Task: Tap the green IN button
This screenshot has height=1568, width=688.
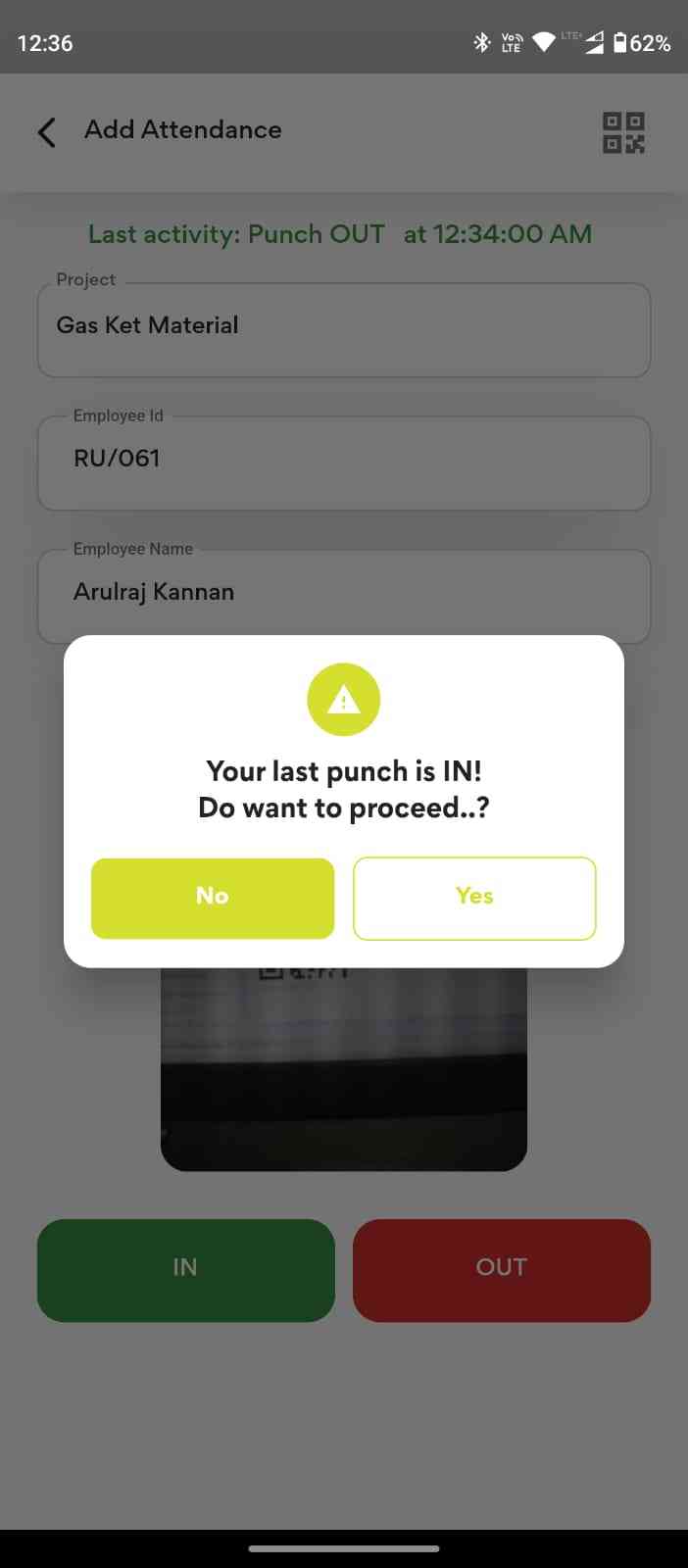Action: (x=186, y=1269)
